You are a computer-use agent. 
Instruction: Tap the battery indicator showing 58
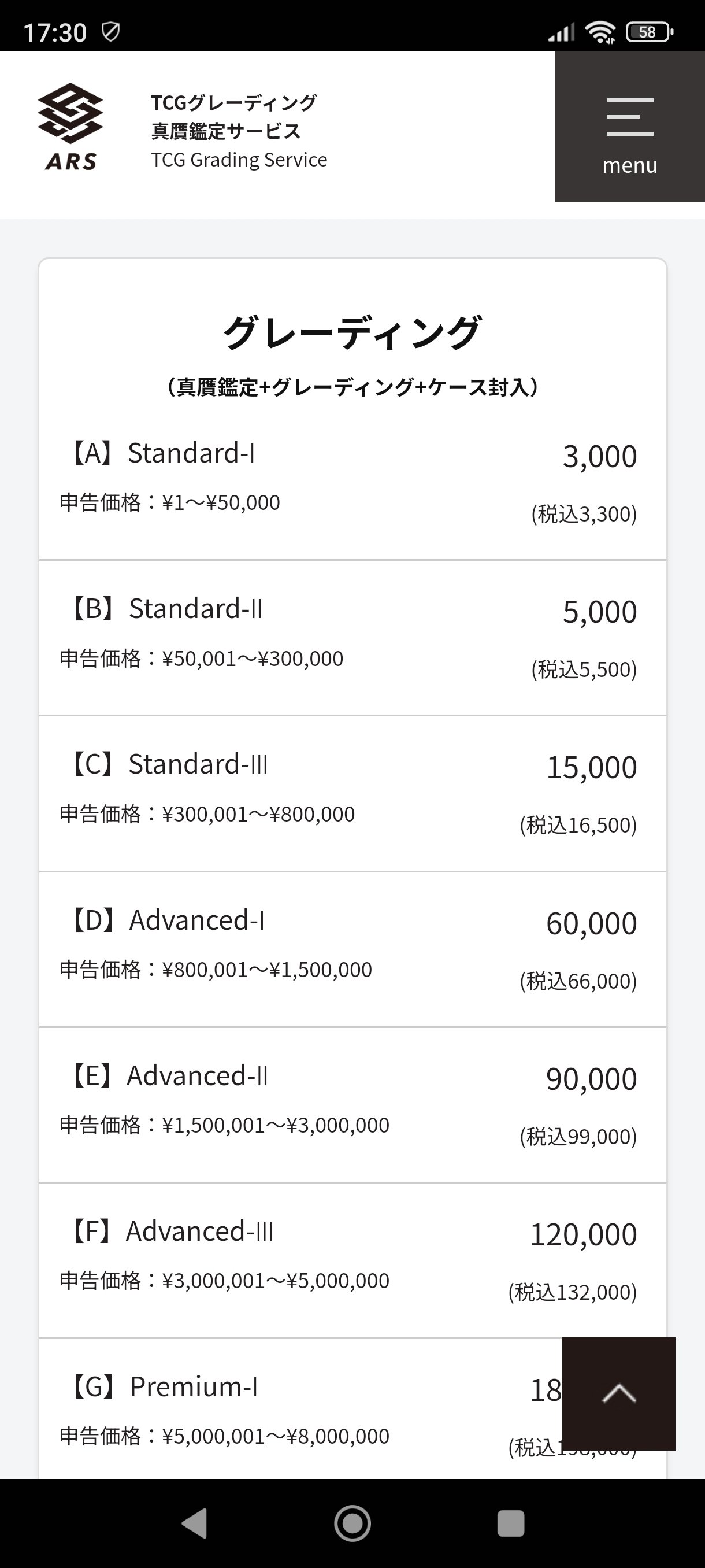pyautogui.click(x=647, y=31)
